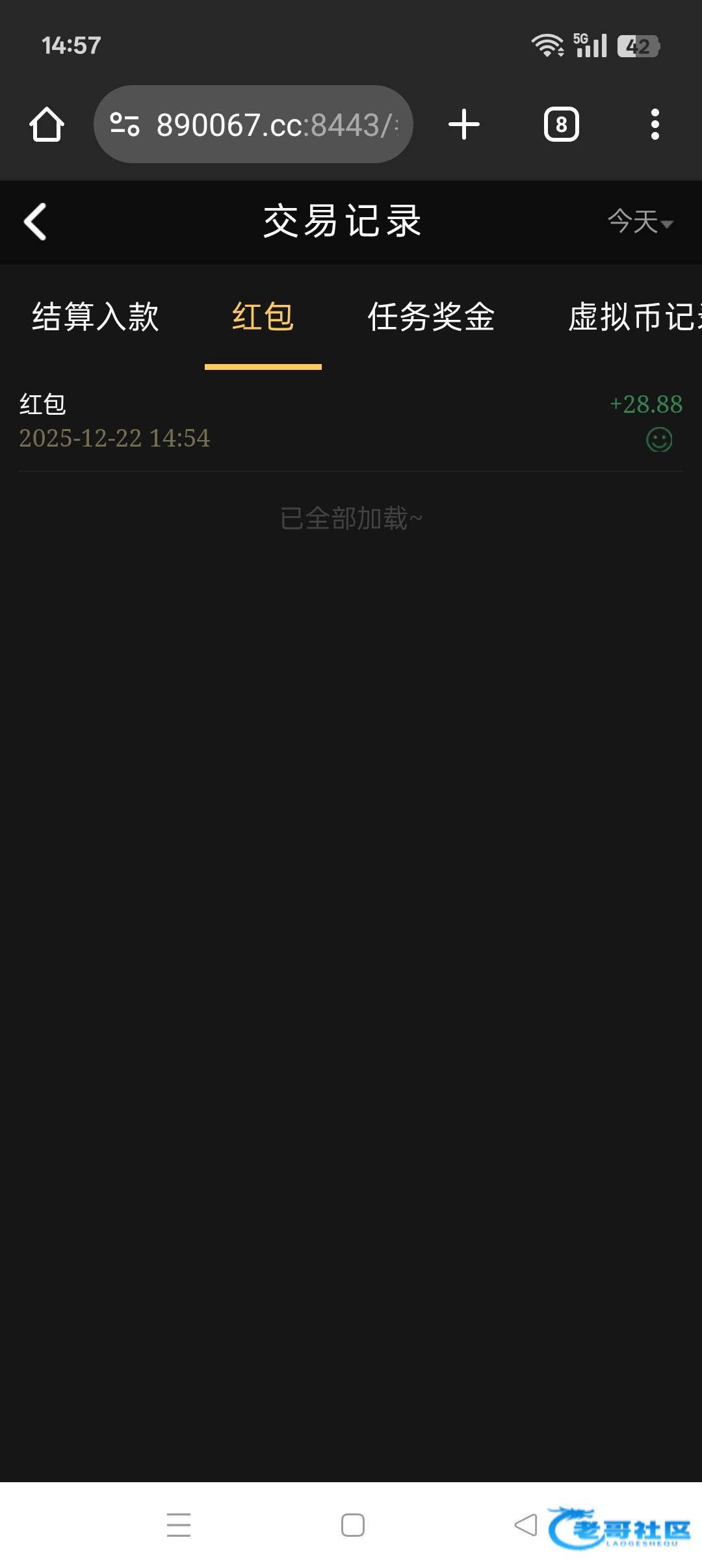This screenshot has height=1568, width=702.
Task: Tap the browser home icon
Action: (47, 124)
